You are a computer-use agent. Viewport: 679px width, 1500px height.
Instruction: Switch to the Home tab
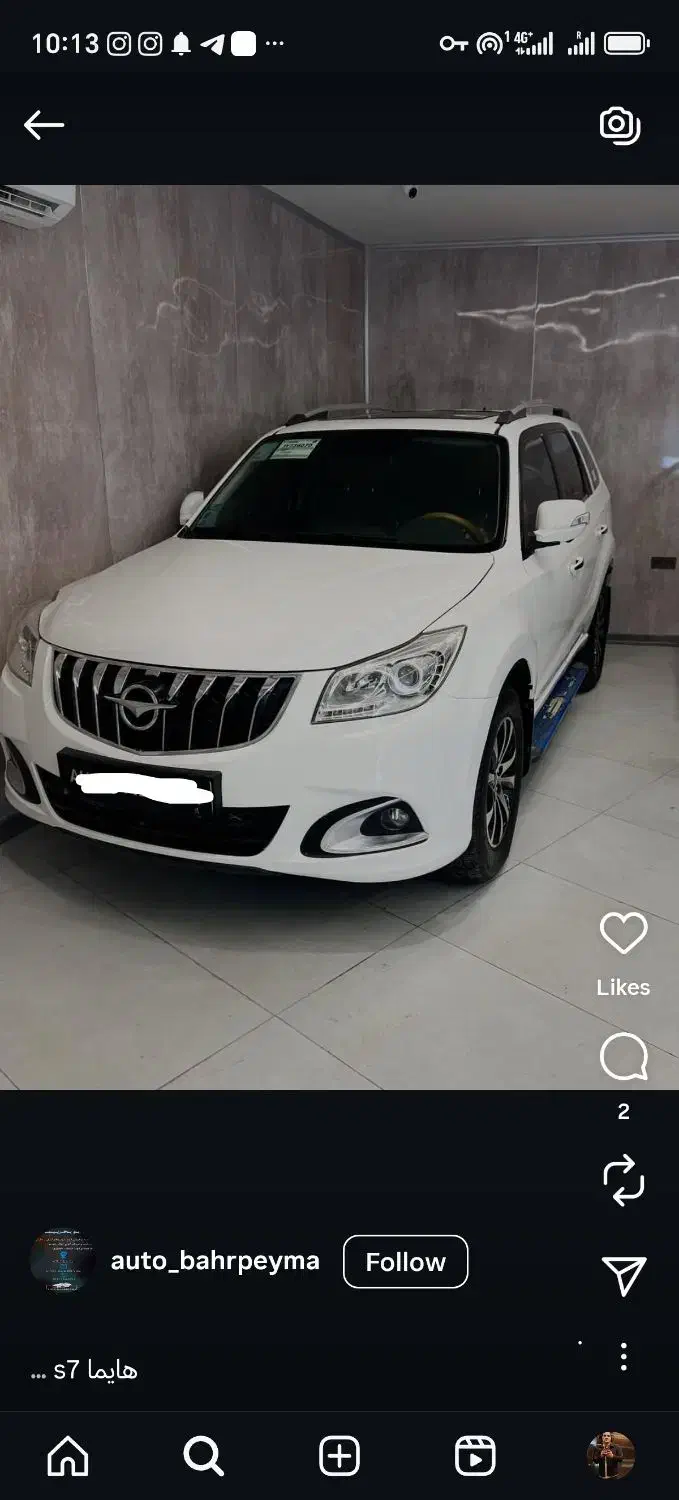click(x=68, y=1456)
